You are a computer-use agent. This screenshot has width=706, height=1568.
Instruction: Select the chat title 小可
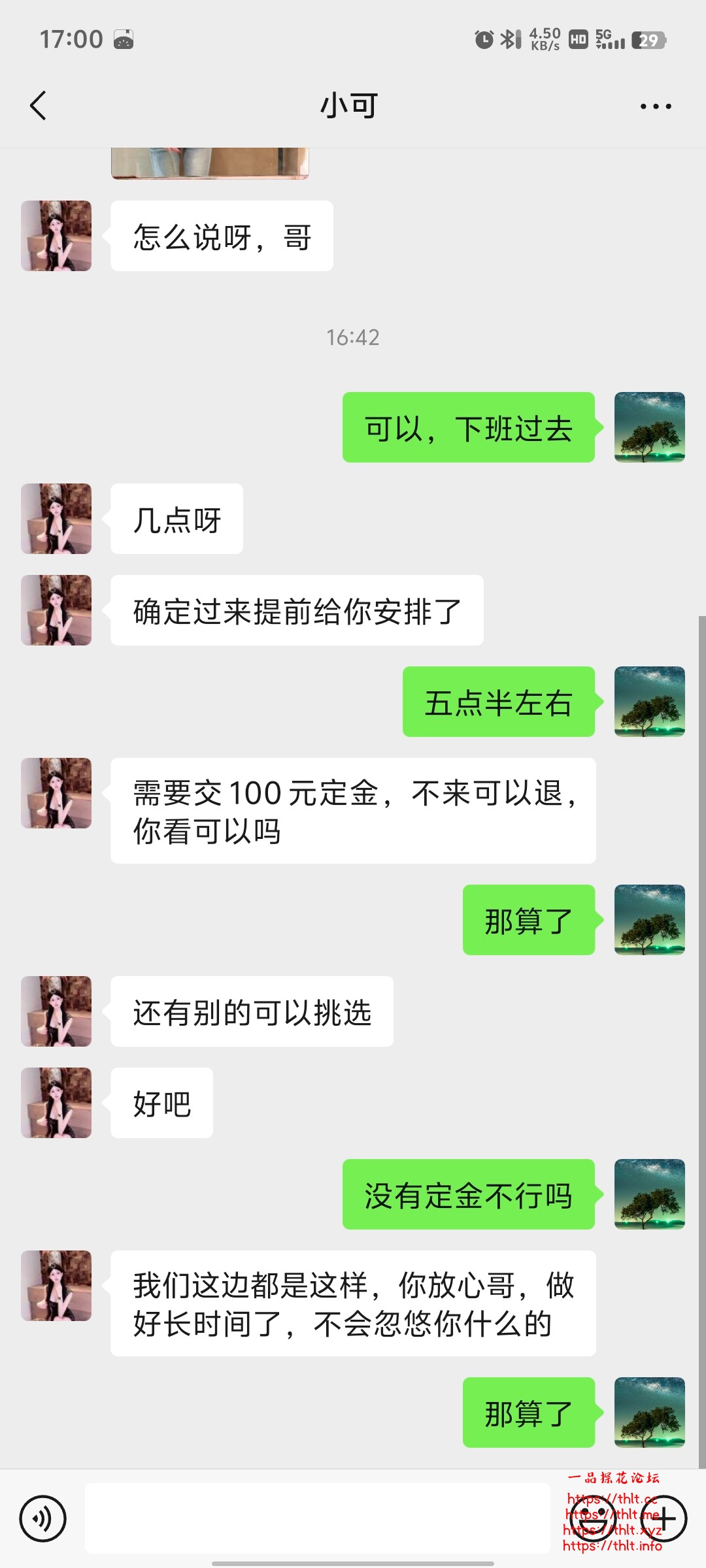(348, 103)
